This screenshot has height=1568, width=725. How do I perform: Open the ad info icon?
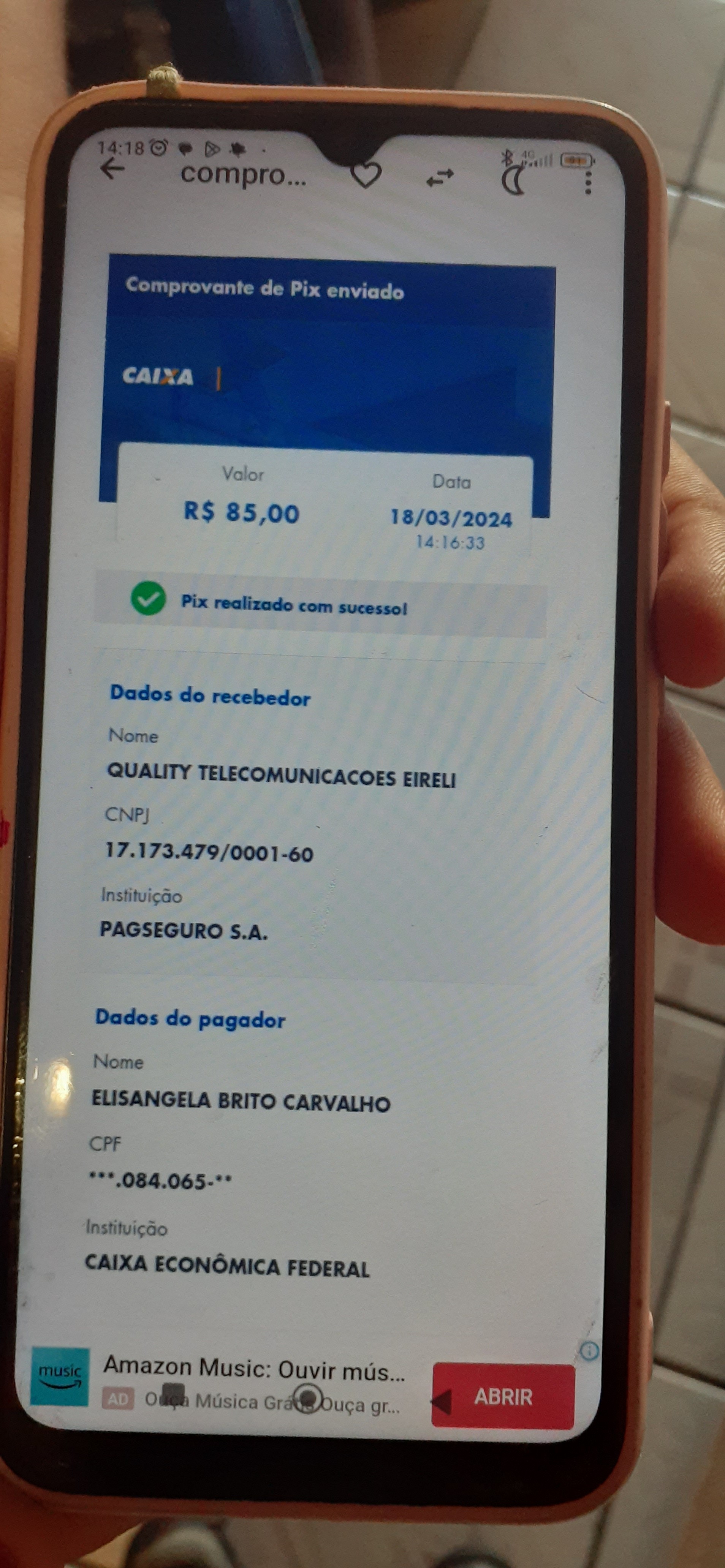point(589,1351)
